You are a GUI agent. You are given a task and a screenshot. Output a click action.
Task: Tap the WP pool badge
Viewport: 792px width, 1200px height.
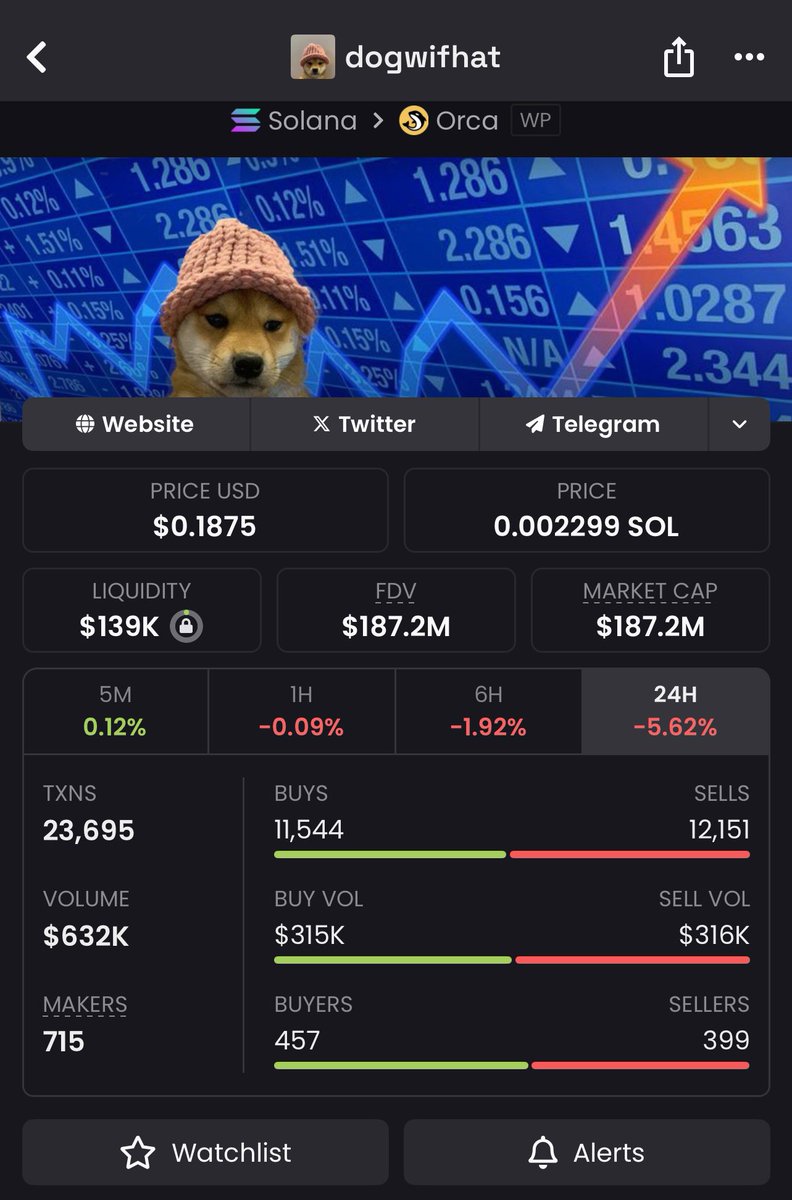tap(535, 121)
